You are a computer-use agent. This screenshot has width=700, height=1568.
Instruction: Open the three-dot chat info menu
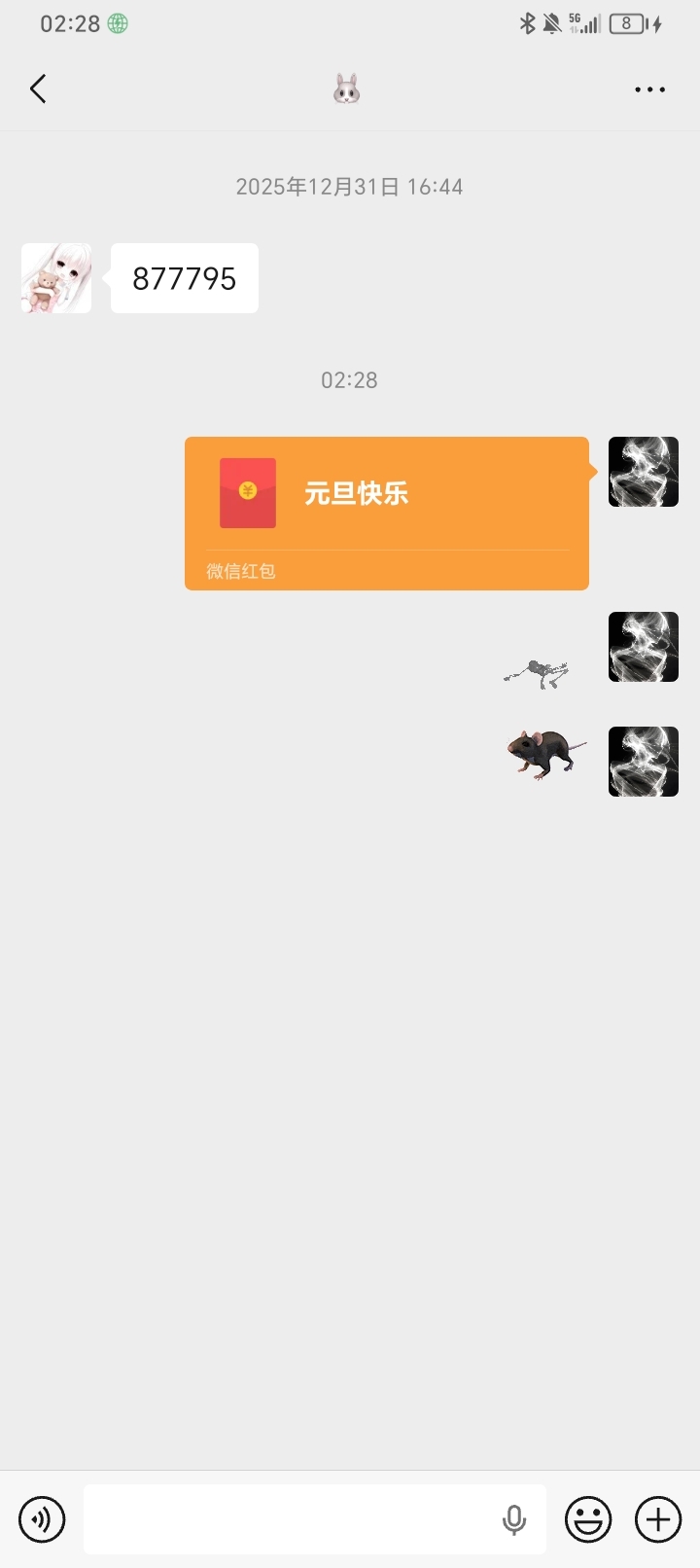point(649,89)
